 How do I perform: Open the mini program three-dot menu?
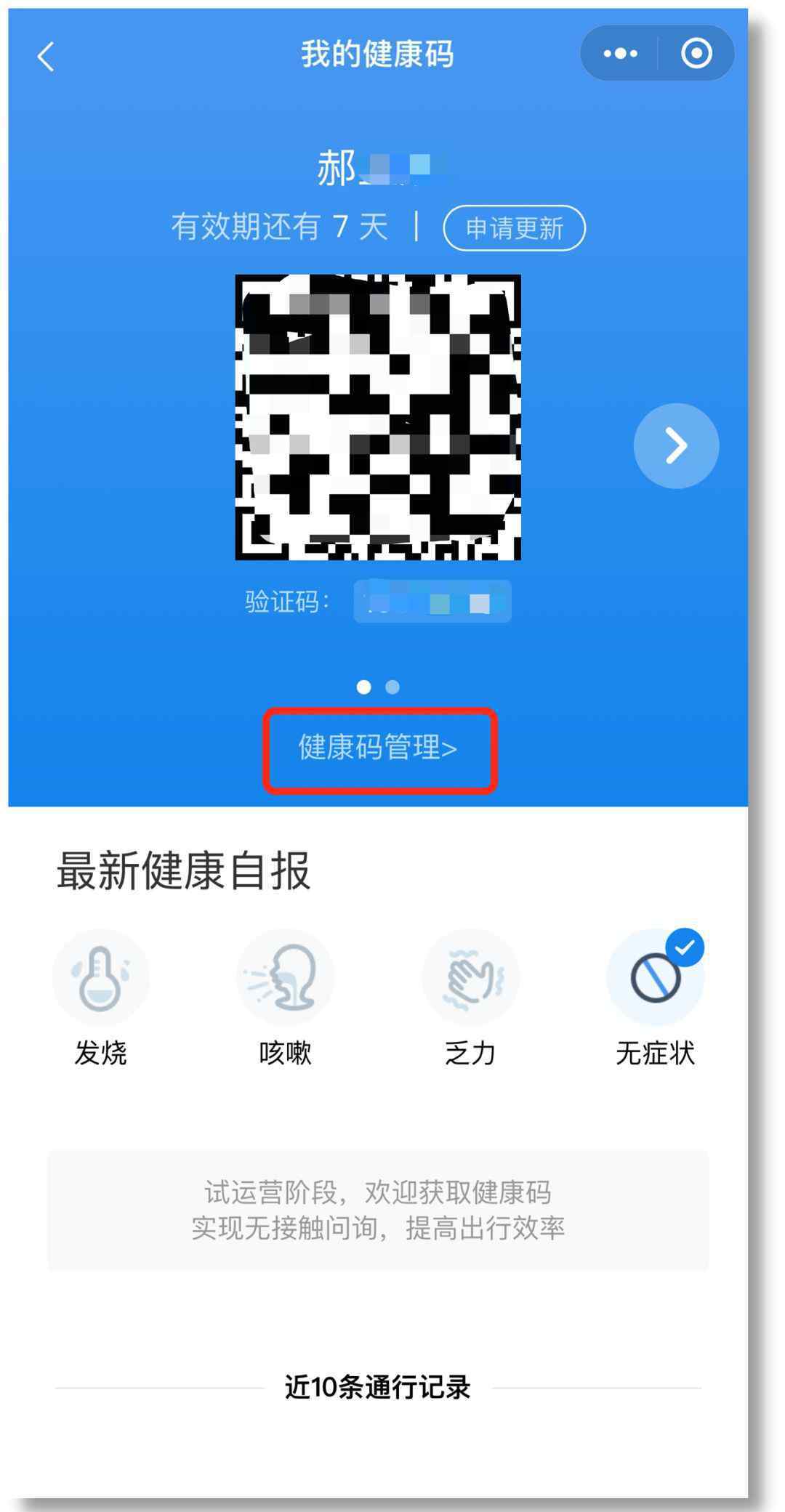point(620,53)
